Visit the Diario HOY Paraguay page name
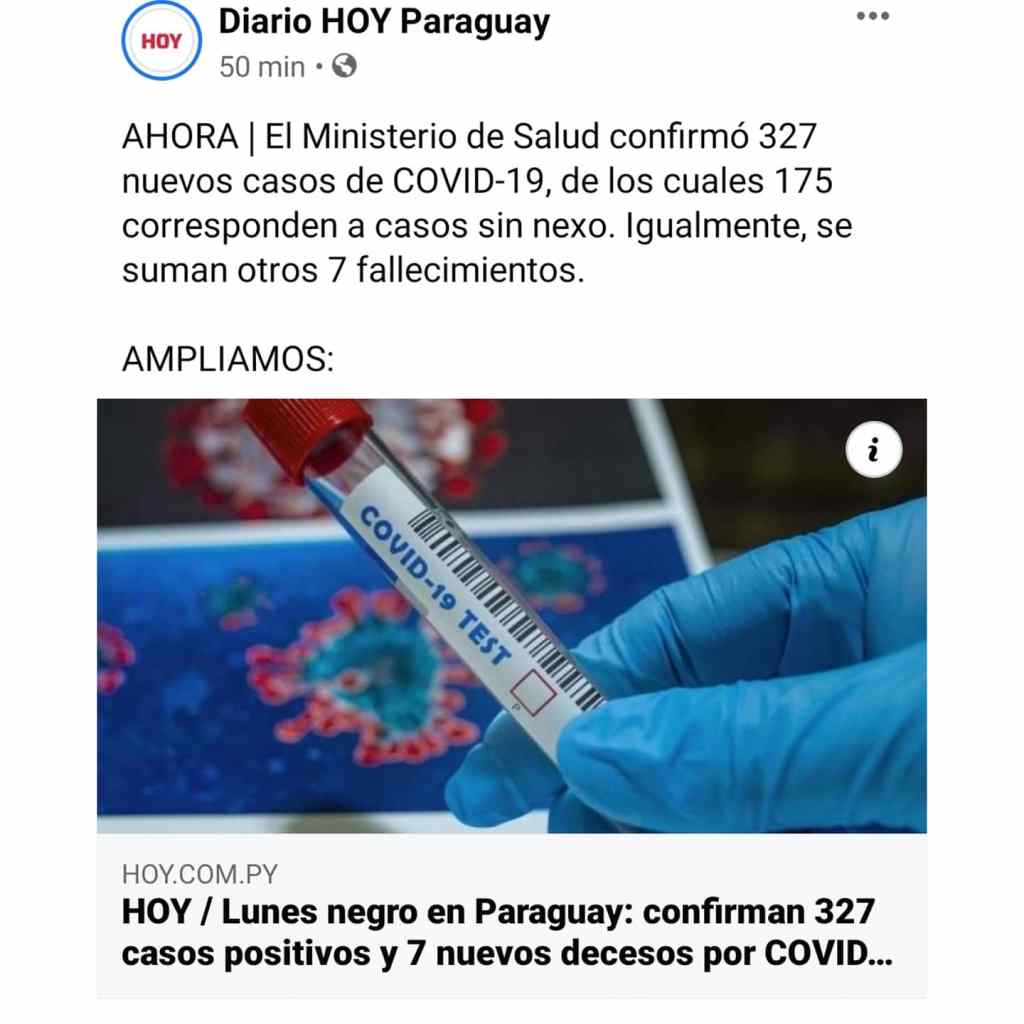Viewport: 1024px width, 1024px height. click(x=384, y=21)
